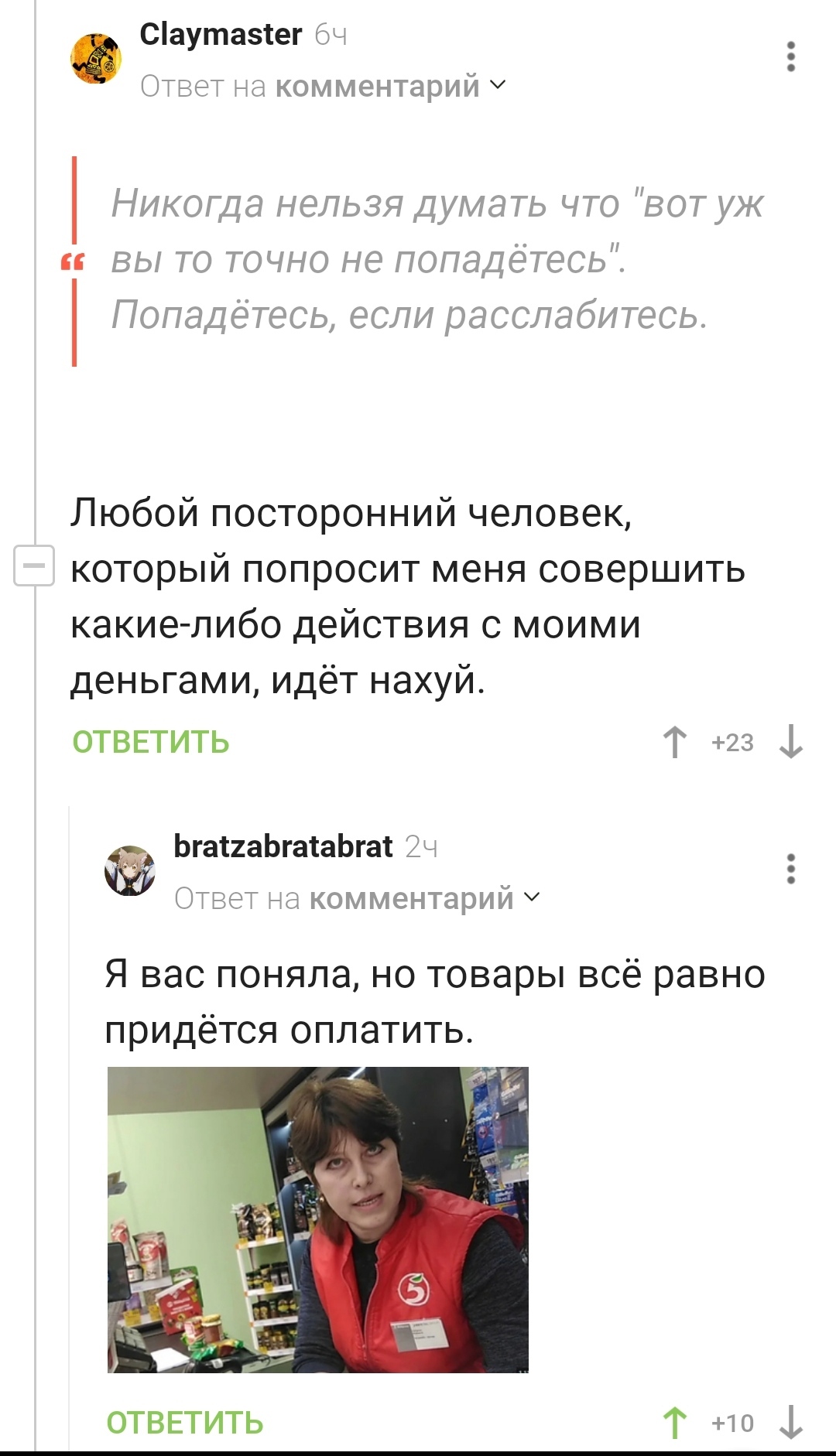Reply to bratzabratabrat's comment
Image resolution: width=836 pixels, height=1456 pixels.
click(185, 1423)
